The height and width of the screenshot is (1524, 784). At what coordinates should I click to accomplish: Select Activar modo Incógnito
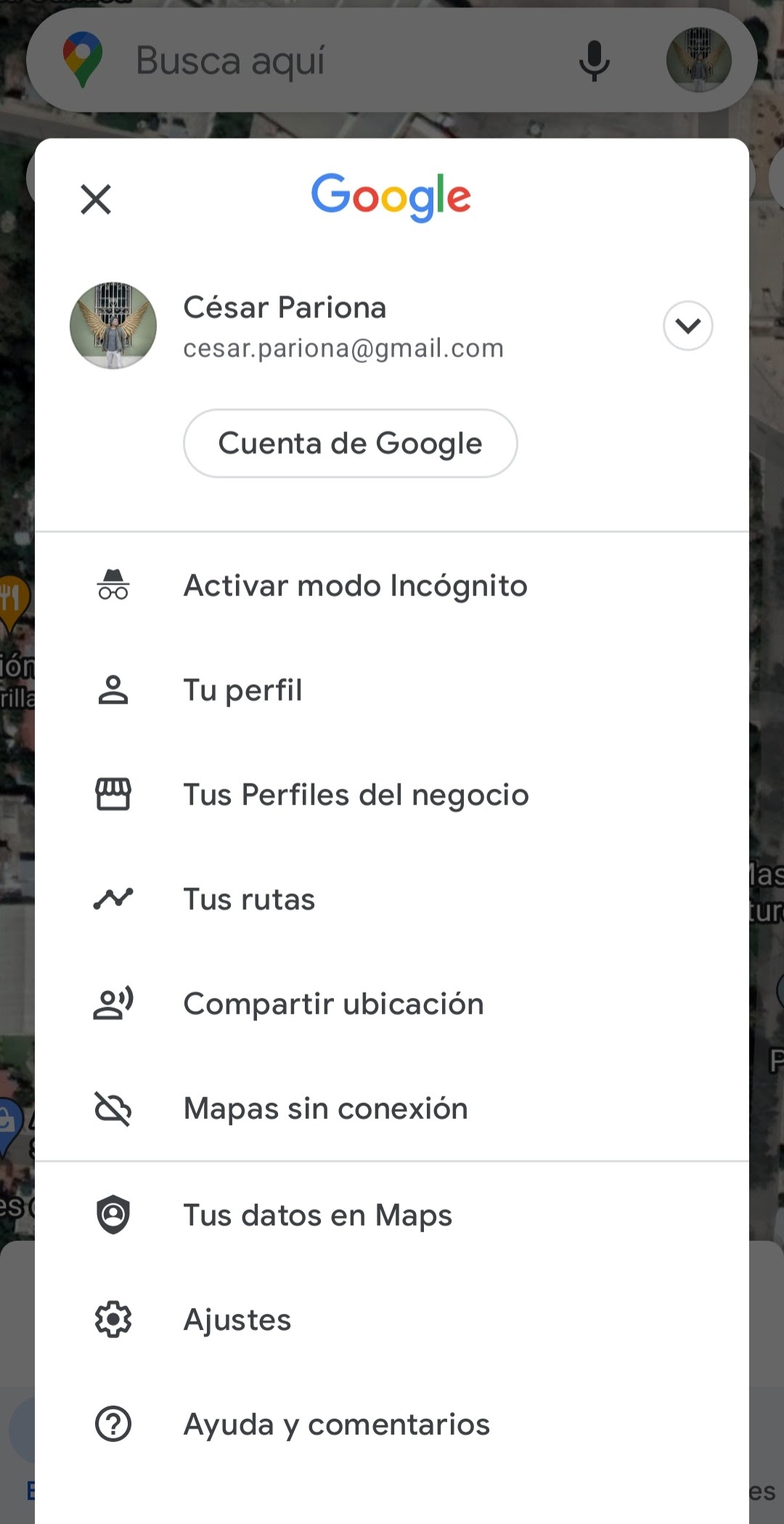pyautogui.click(x=392, y=585)
